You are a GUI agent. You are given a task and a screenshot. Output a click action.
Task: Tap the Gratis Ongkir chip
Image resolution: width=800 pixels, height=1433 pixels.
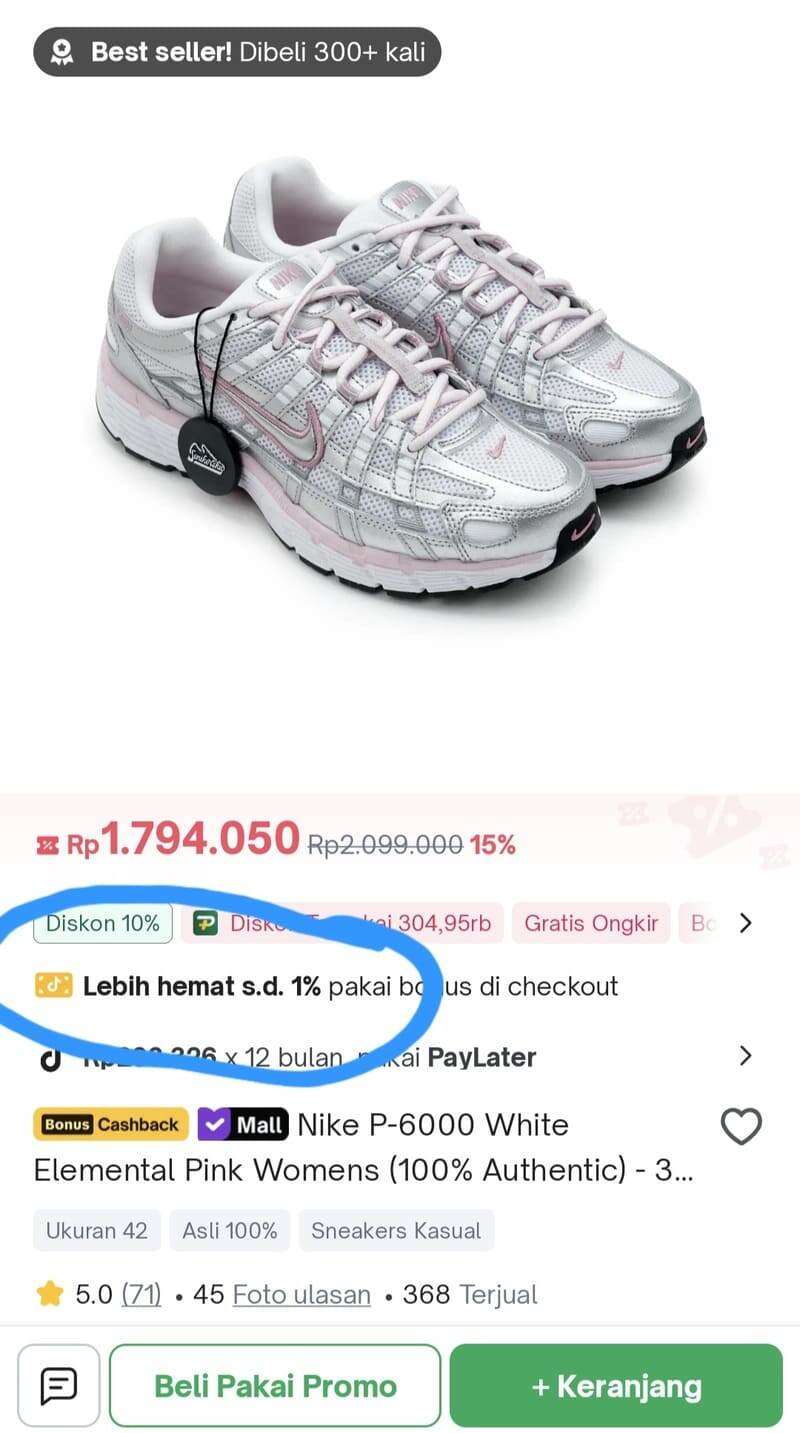591,923
